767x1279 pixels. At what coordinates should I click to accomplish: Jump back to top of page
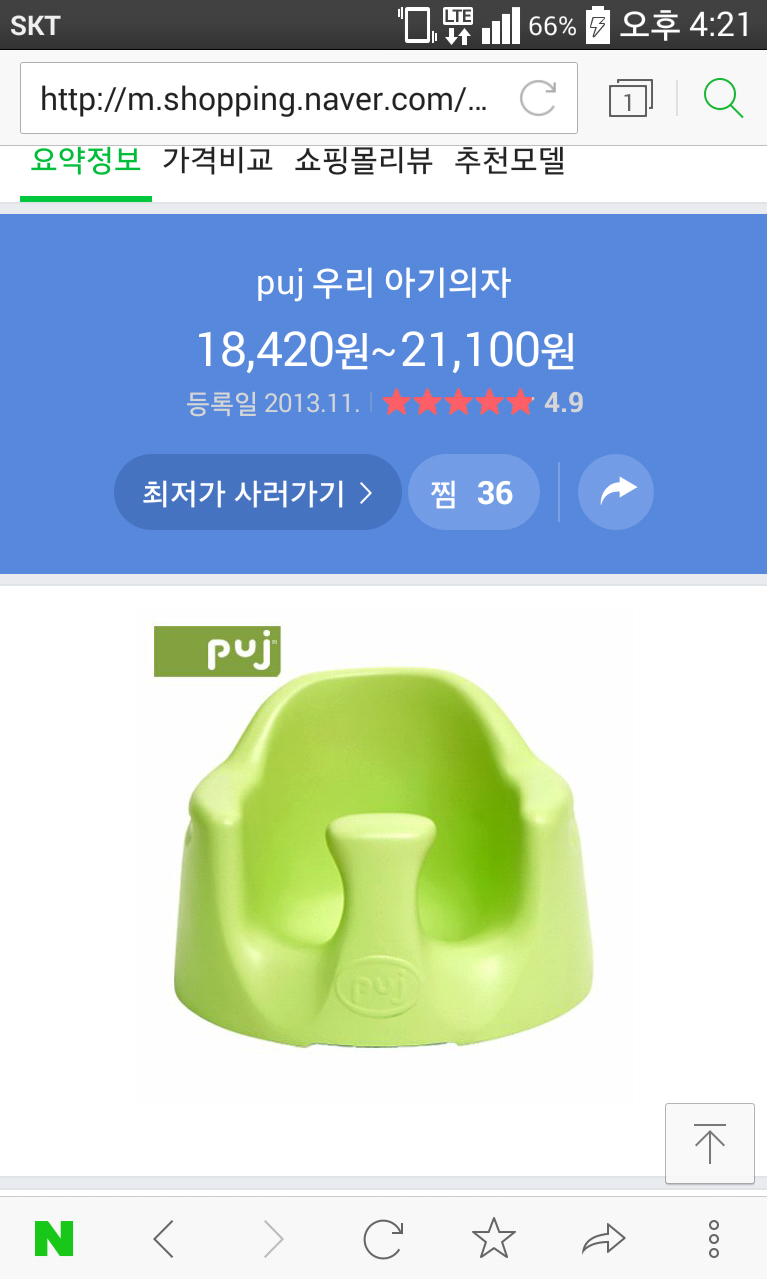click(710, 1143)
